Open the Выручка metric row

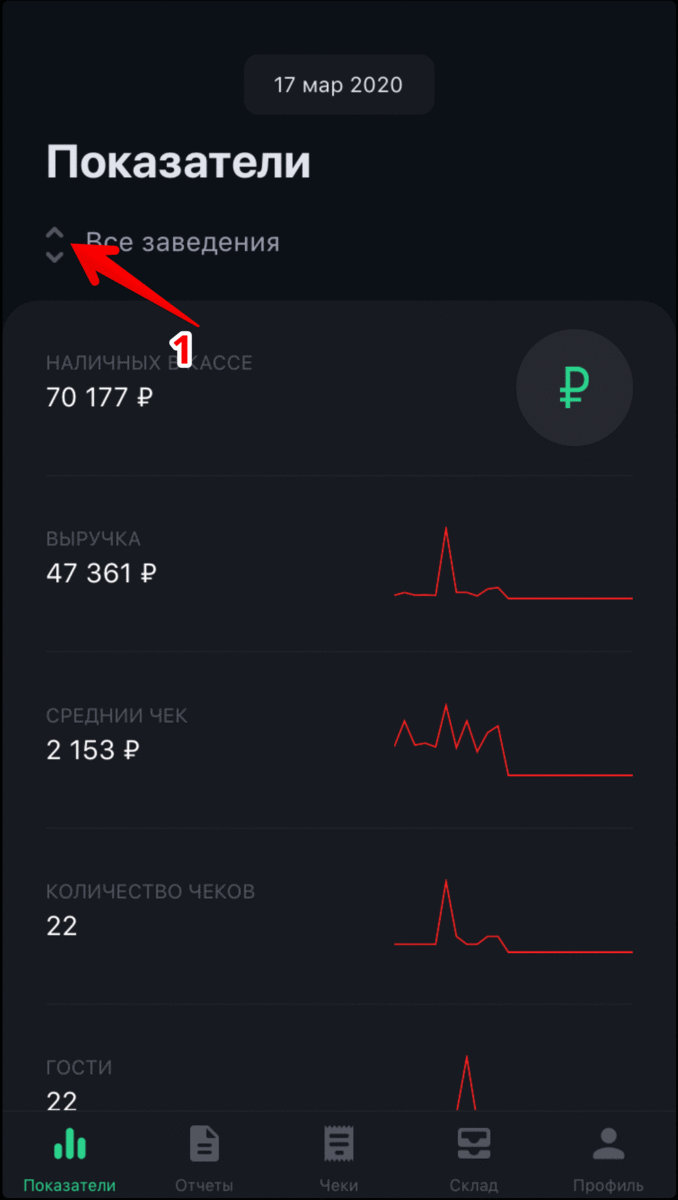point(339,564)
